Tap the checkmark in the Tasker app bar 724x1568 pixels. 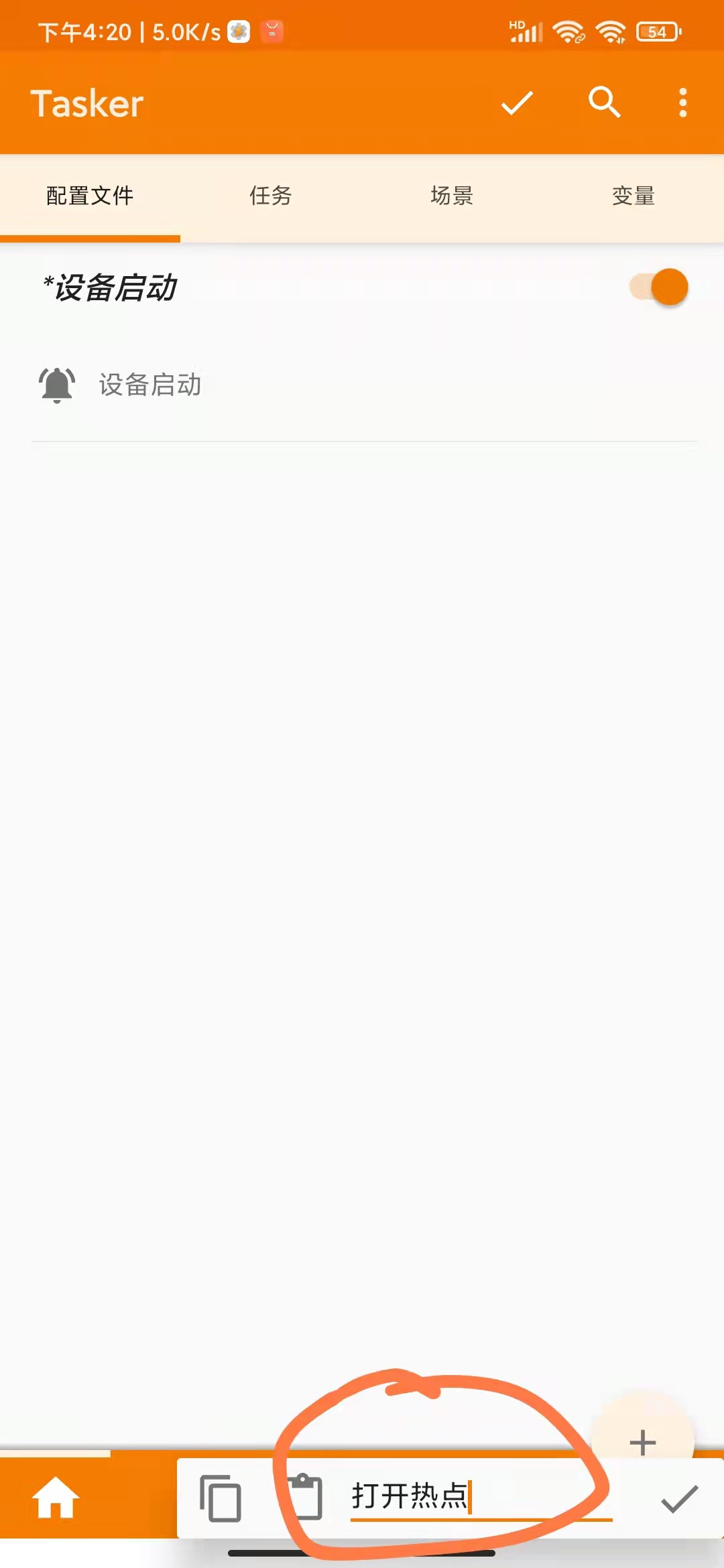tap(517, 103)
